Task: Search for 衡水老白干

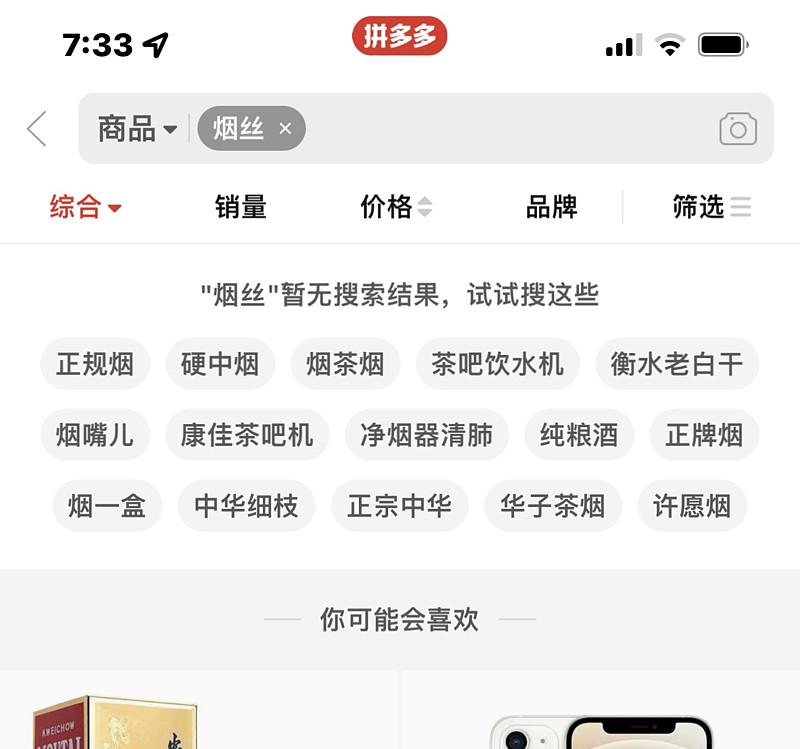Action: coord(677,364)
